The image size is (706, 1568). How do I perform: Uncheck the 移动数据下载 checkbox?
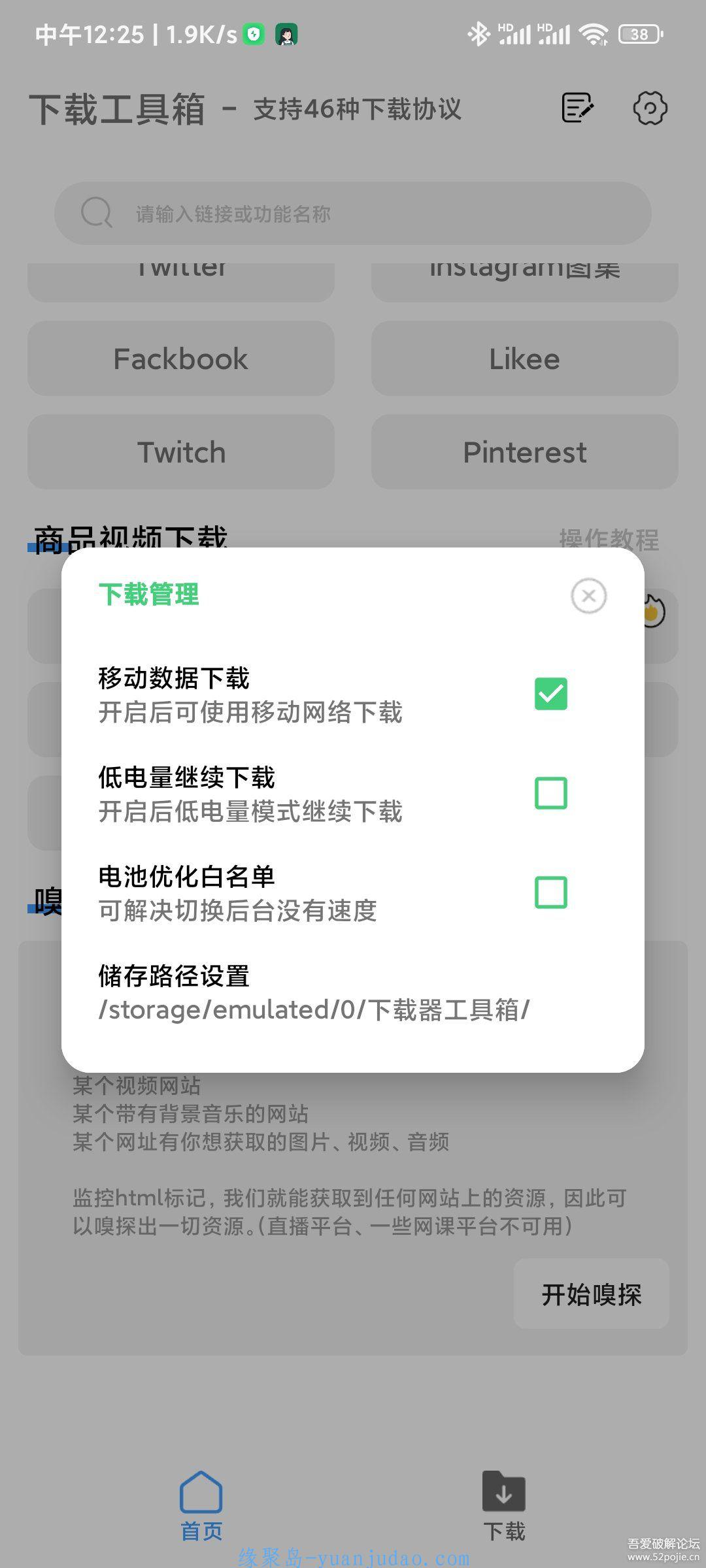tap(551, 694)
